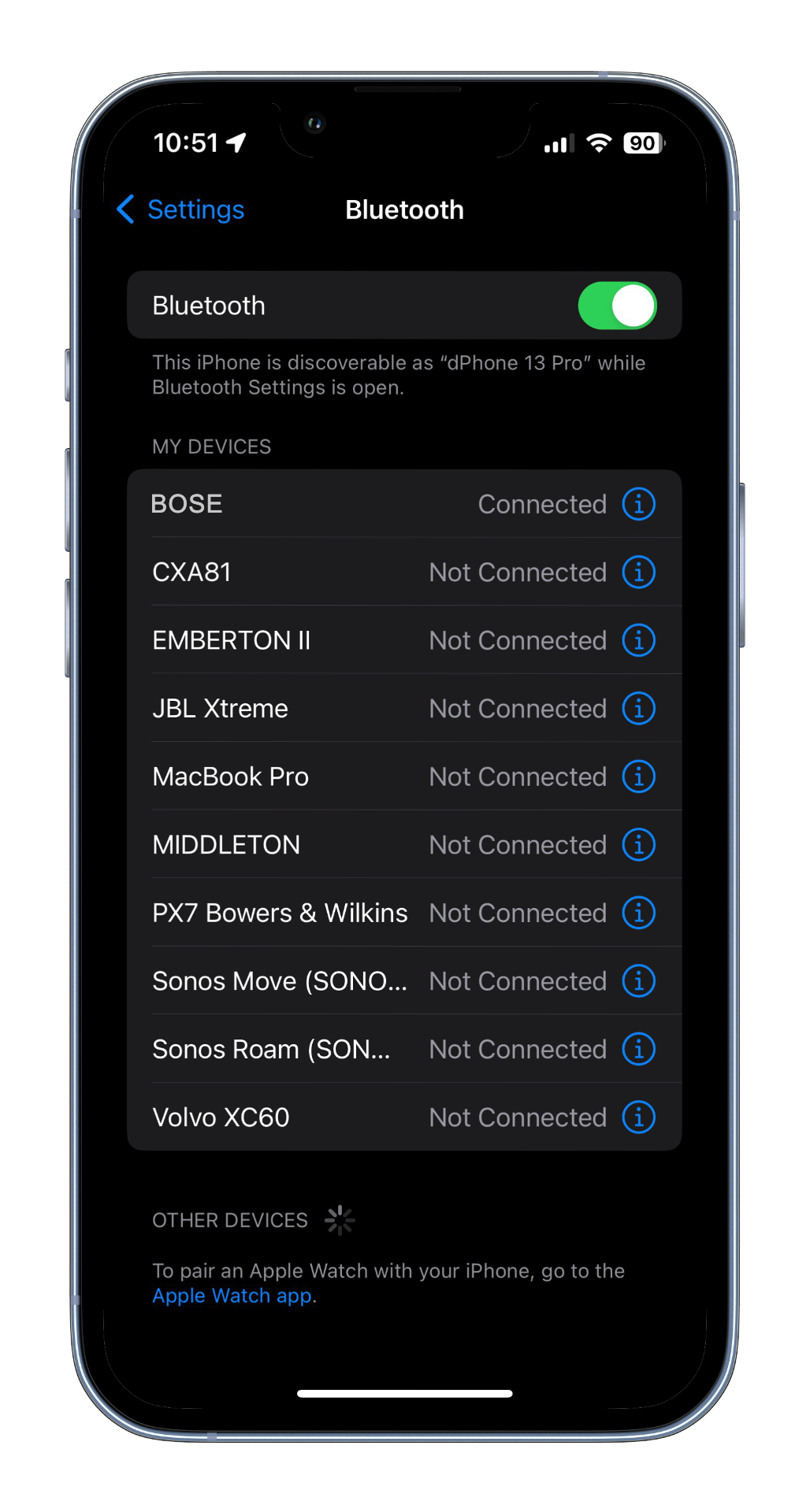The height and width of the screenshot is (1512, 810).
Task: Connect to JBL Xtreme
Action: (404, 708)
